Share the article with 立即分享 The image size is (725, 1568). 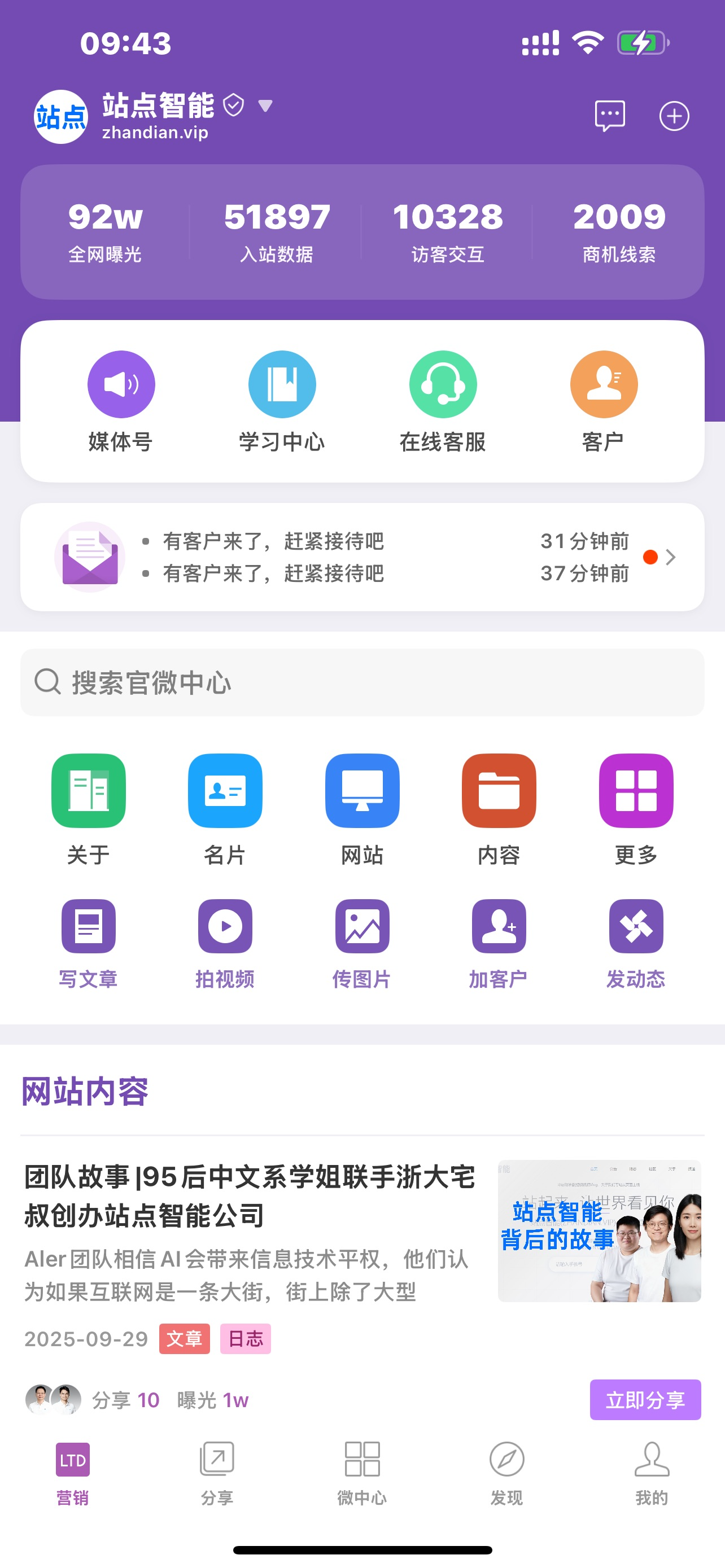point(645,1399)
